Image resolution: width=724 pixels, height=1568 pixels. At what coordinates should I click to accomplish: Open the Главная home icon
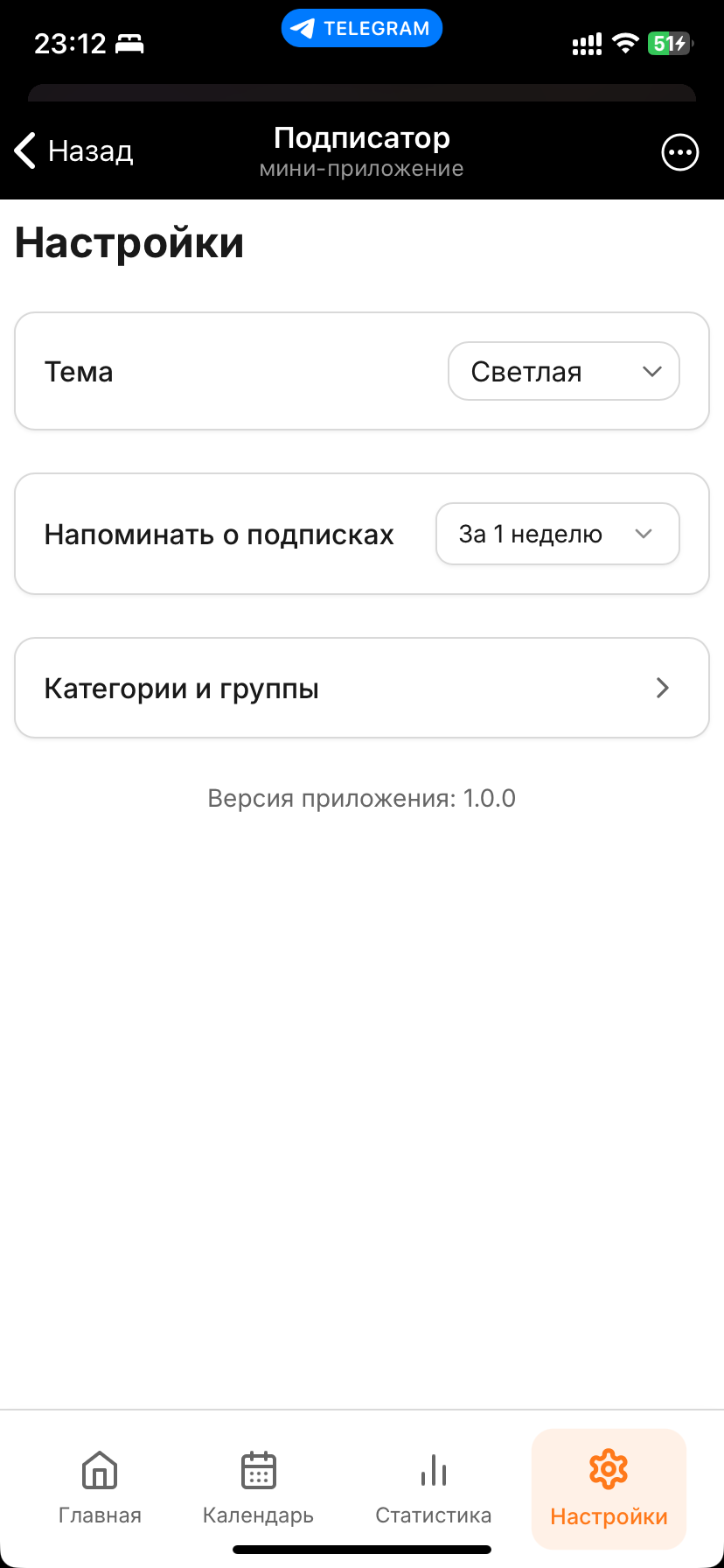(x=99, y=1469)
